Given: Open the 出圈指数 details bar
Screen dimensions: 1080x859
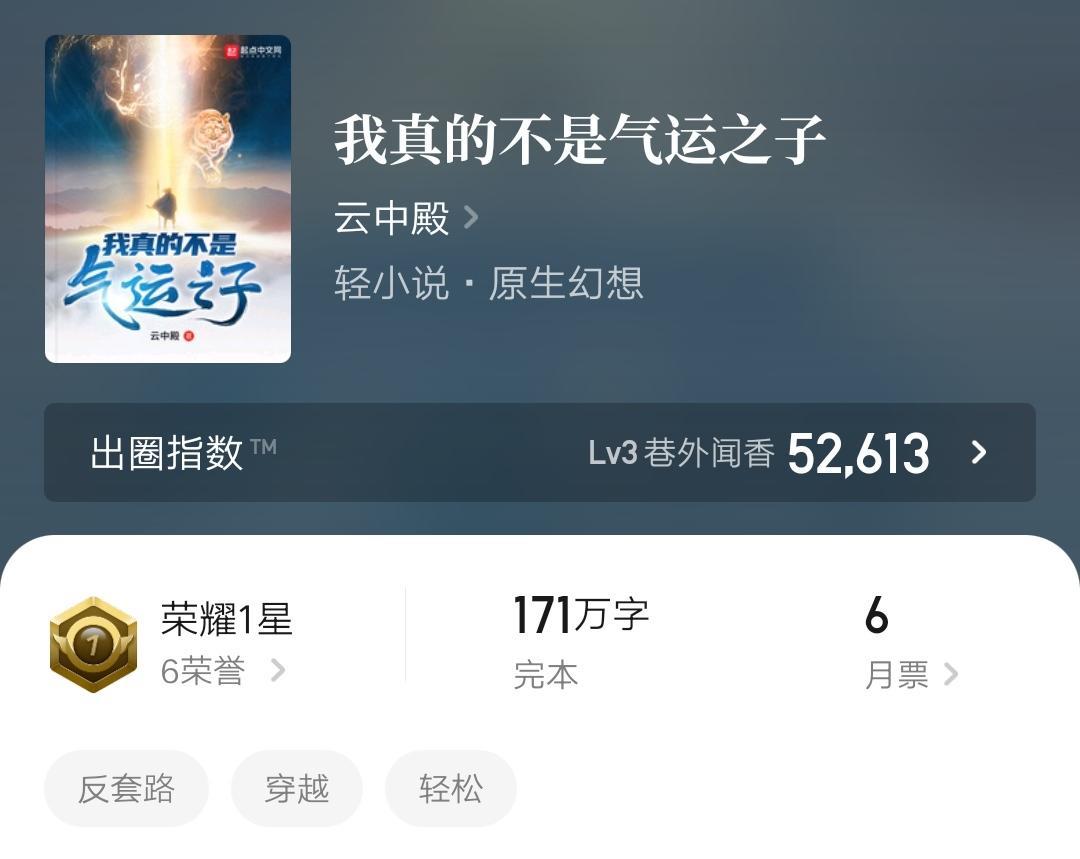Looking at the screenshot, I should tap(540, 453).
